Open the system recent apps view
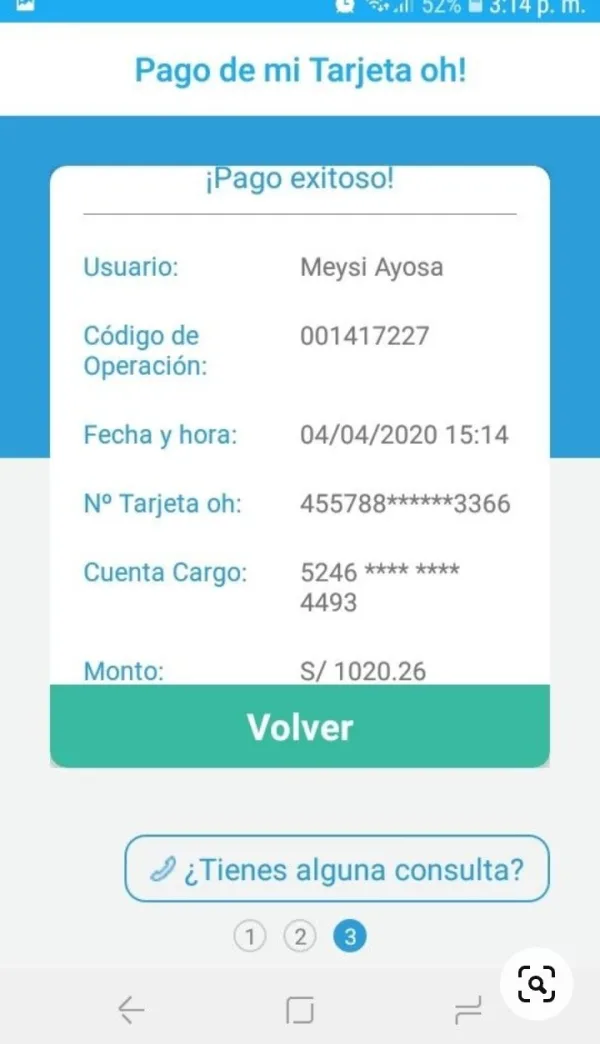The height and width of the screenshot is (1044, 600). [467, 1010]
